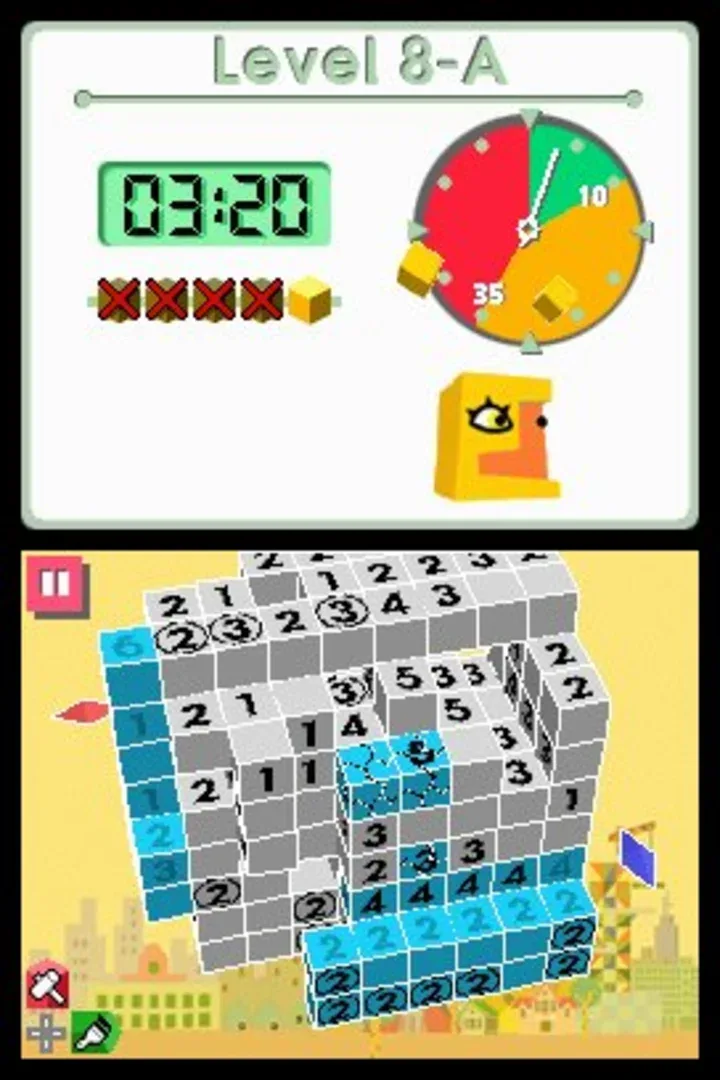Tap the red slicer handle

pos(82,713)
